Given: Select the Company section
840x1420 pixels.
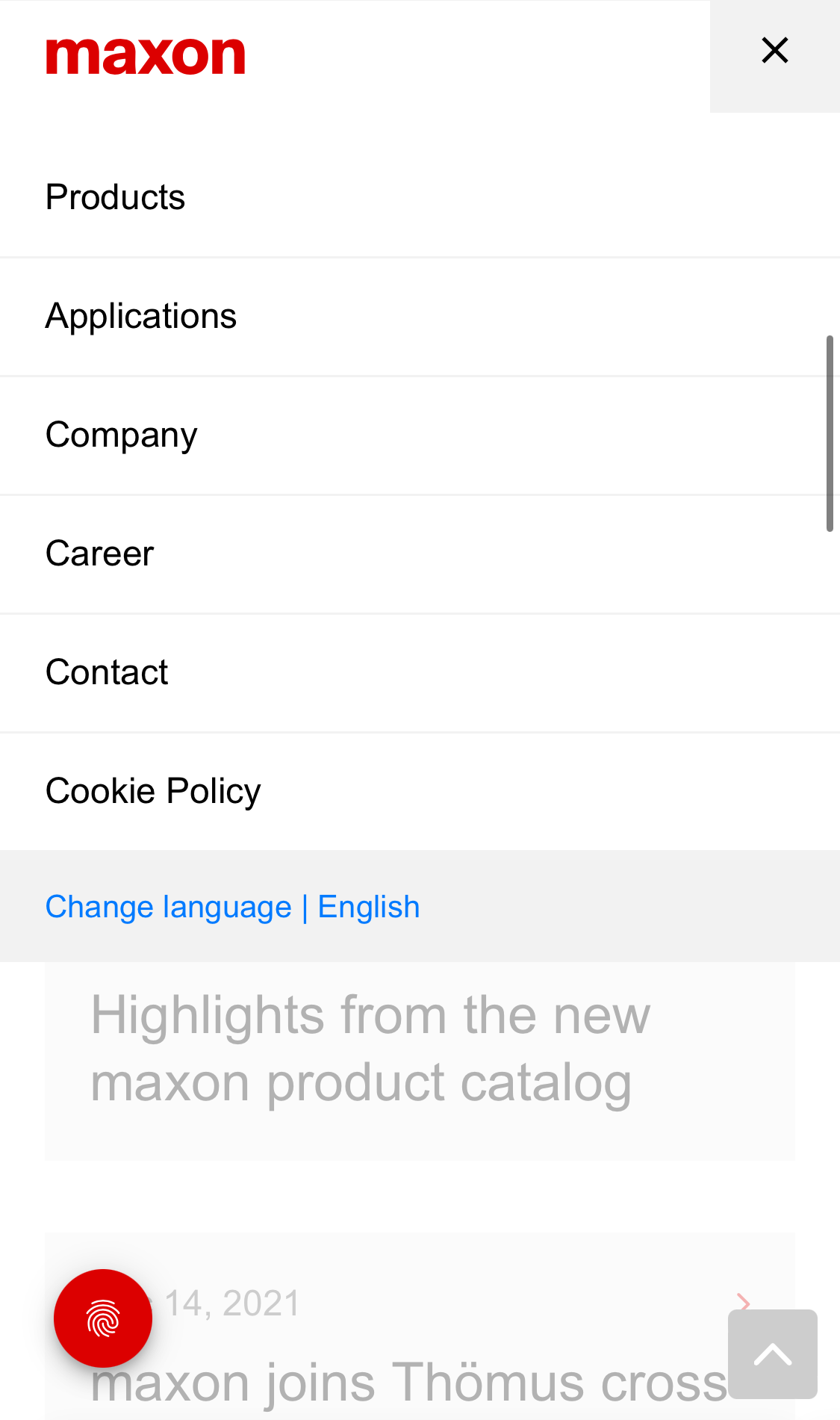Looking at the screenshot, I should coord(122,434).
